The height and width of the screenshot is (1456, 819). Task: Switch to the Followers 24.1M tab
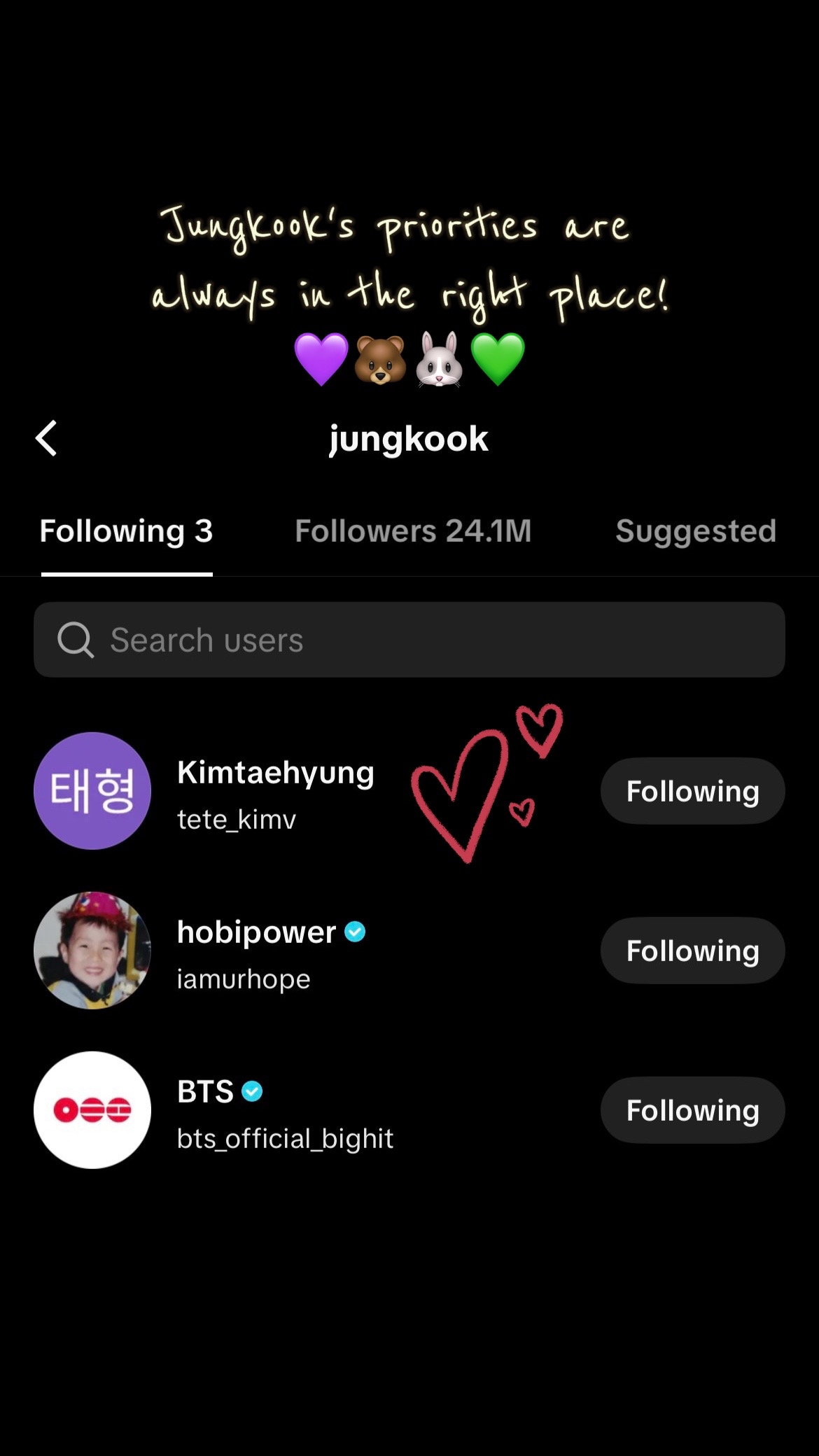(413, 531)
